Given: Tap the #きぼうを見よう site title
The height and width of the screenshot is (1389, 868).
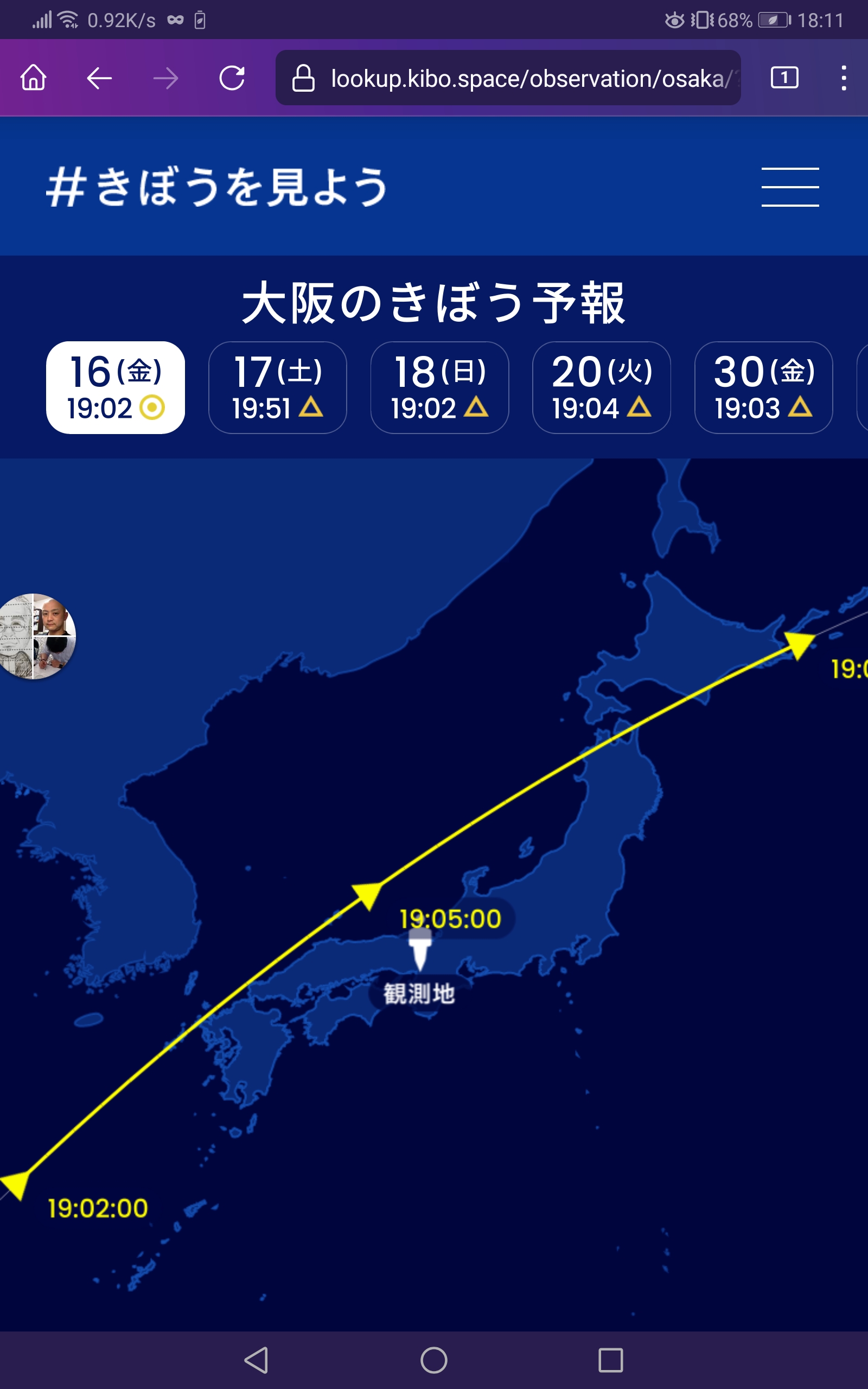Looking at the screenshot, I should (217, 187).
